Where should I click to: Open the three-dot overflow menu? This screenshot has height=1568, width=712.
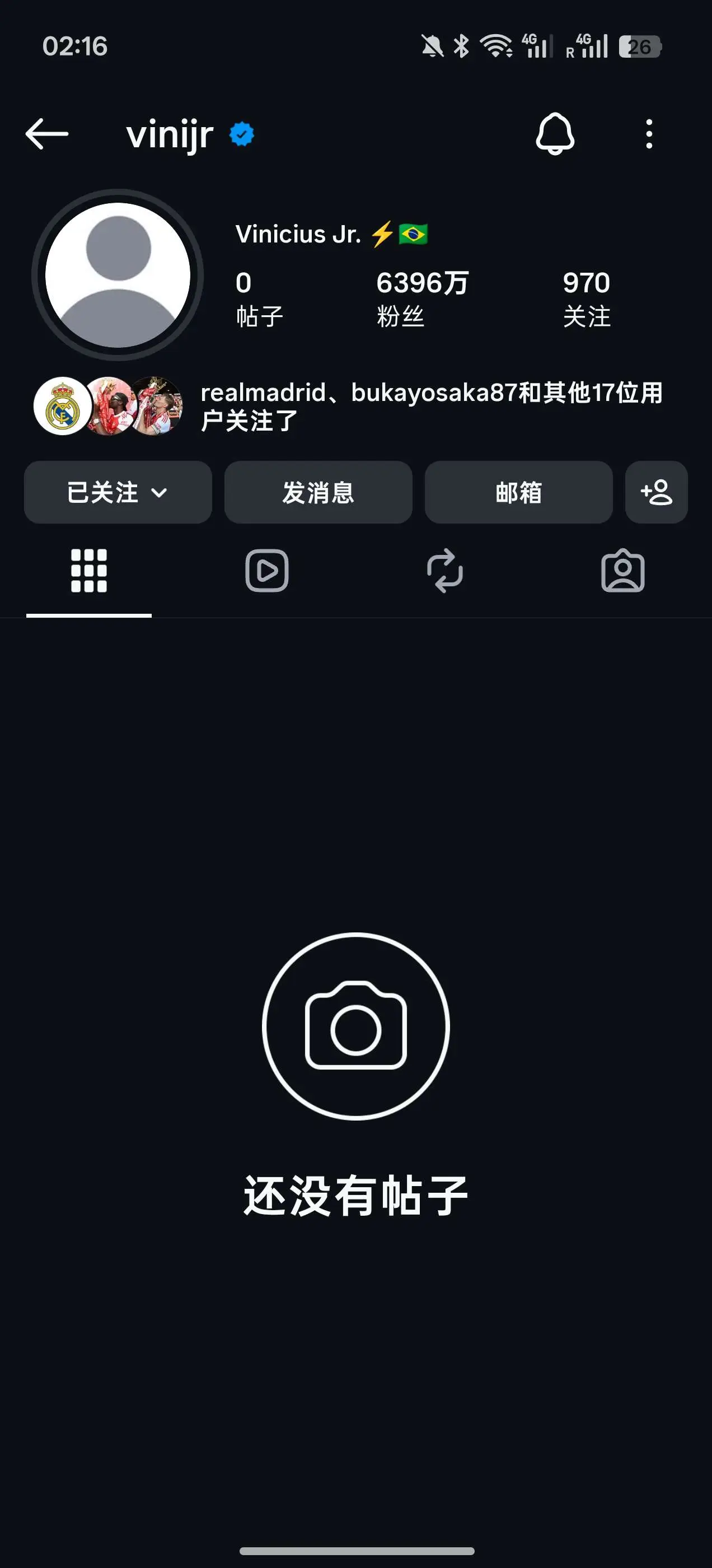click(x=649, y=134)
